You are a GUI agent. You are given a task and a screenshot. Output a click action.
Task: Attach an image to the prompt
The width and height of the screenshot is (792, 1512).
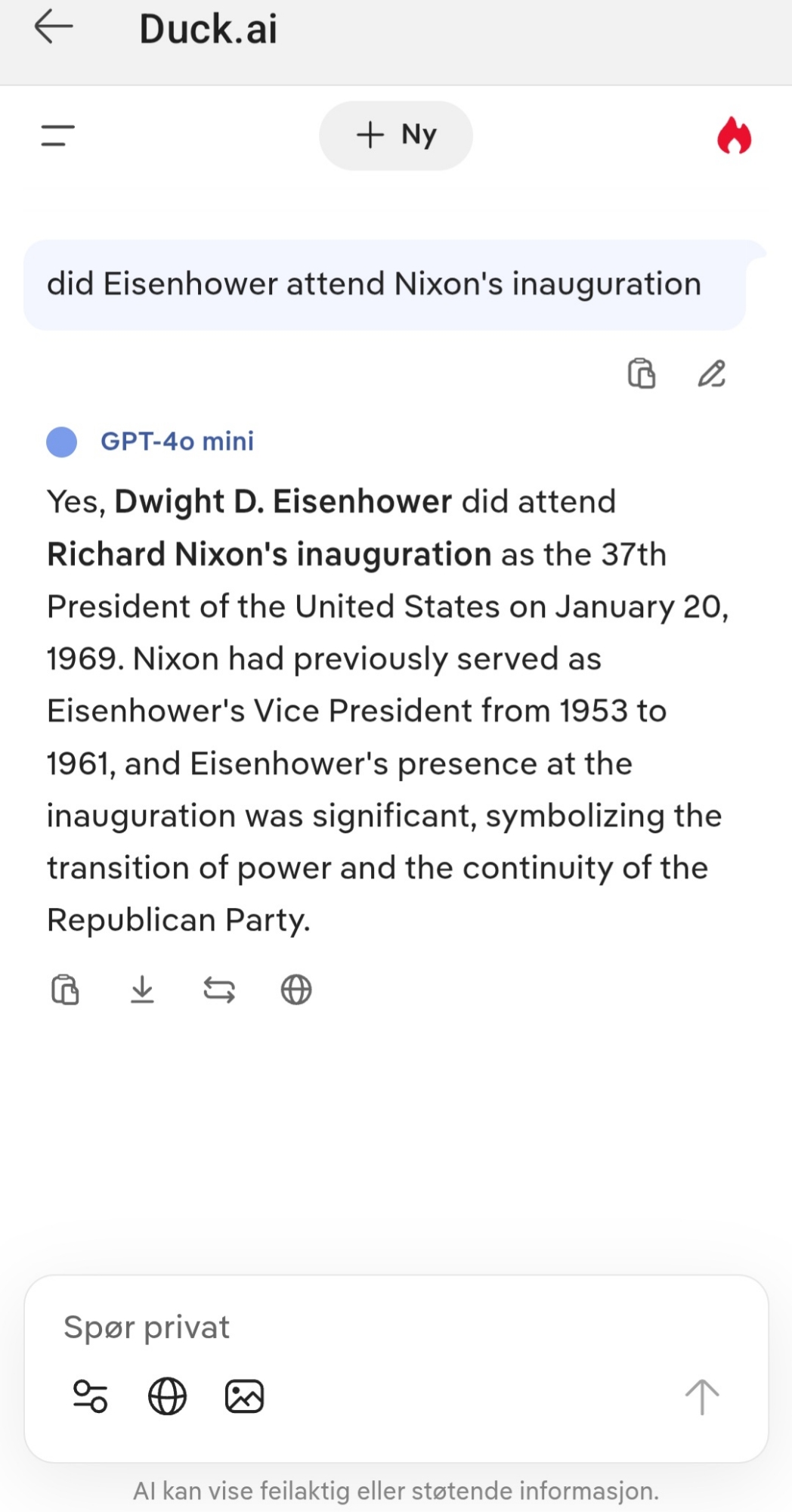point(245,1396)
